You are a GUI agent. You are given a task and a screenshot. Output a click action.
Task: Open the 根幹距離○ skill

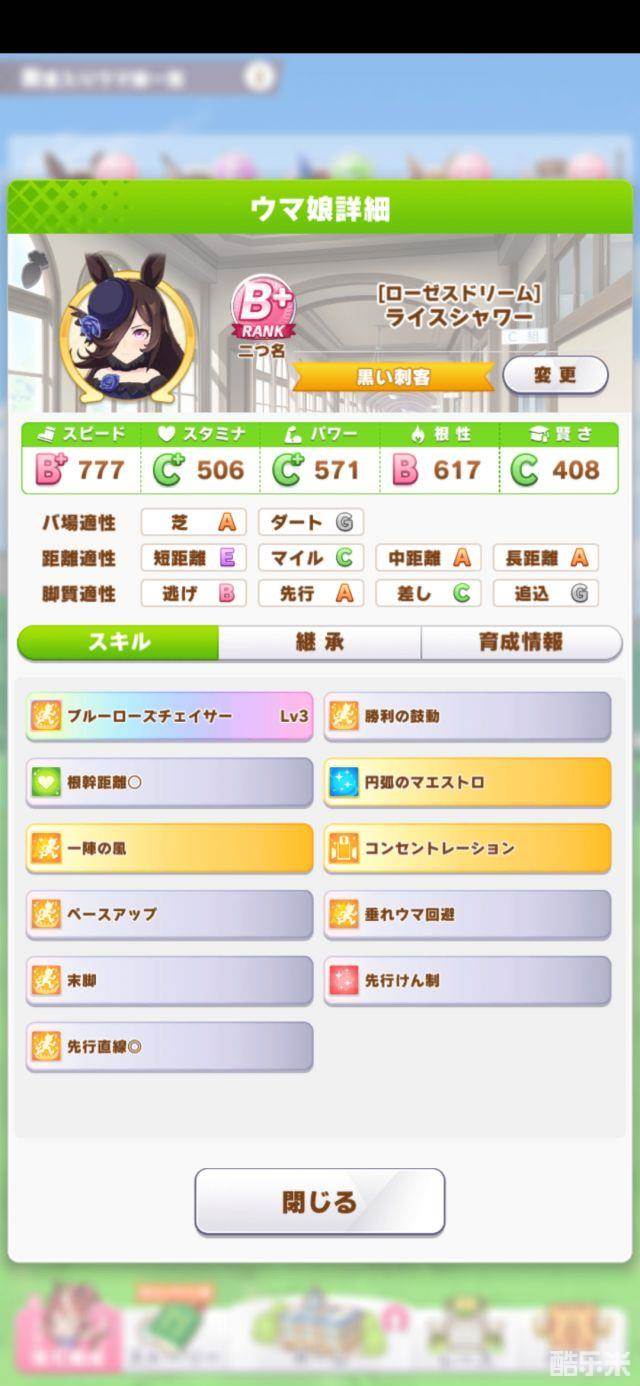pos(169,782)
